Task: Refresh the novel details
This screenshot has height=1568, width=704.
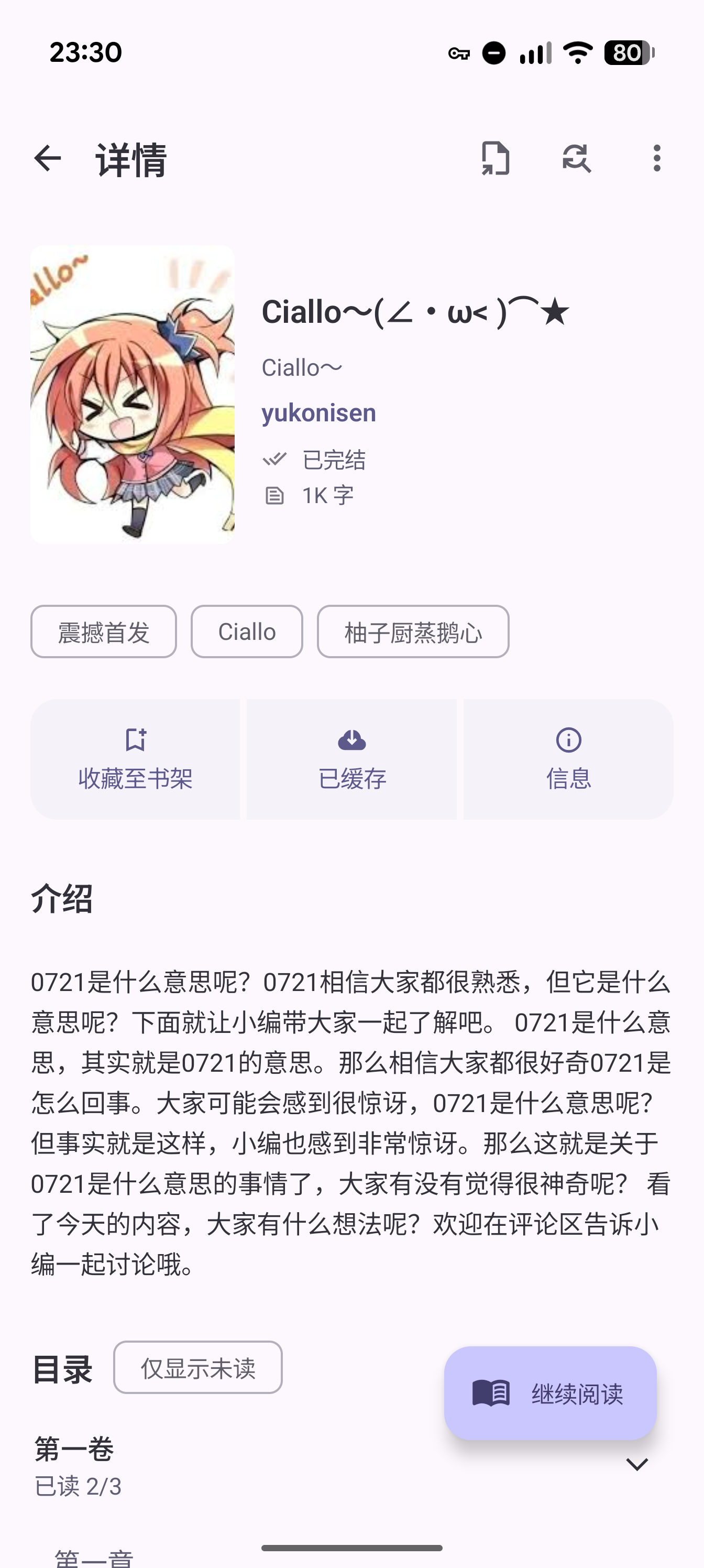Action: click(576, 158)
